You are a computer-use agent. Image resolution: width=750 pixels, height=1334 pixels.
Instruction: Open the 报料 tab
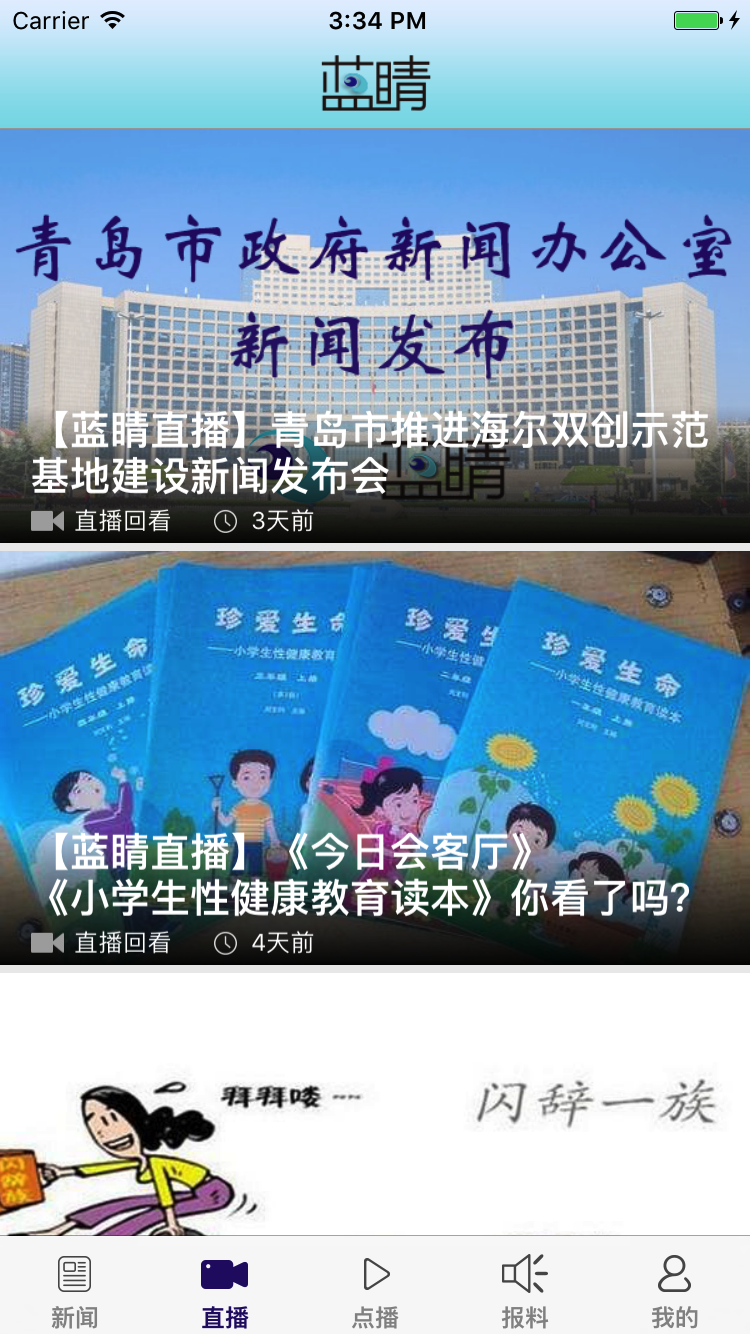525,1288
